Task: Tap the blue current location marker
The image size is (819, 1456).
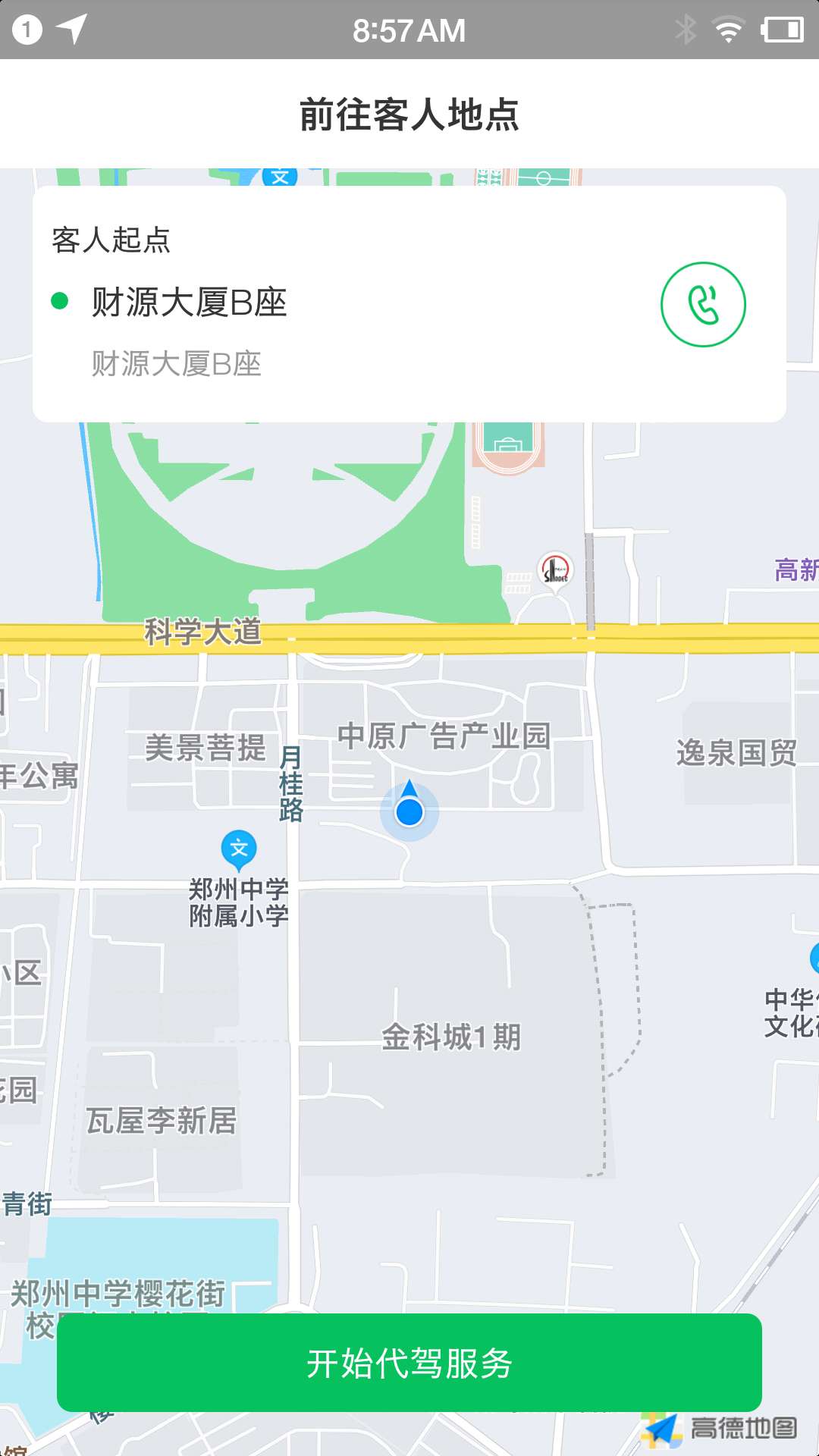Action: [x=408, y=810]
